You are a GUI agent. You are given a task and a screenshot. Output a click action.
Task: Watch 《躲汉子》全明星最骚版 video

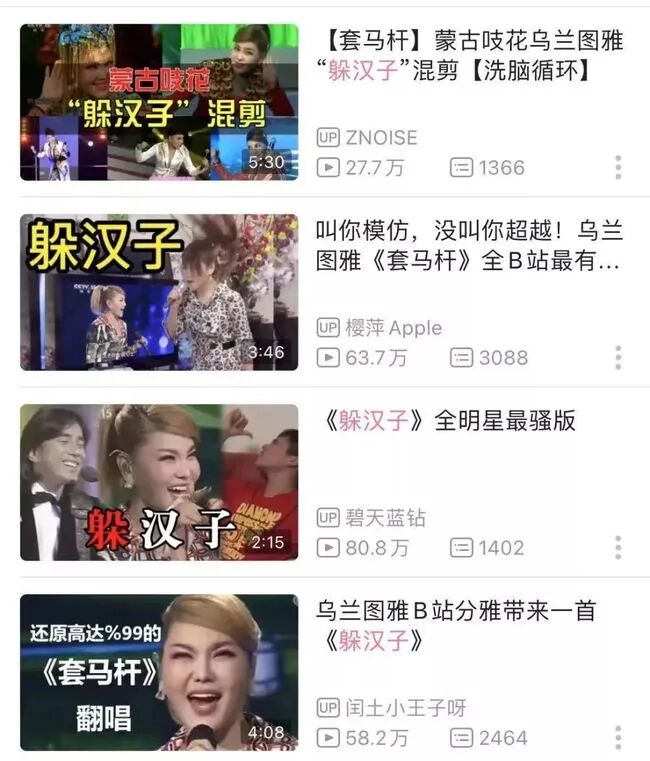click(x=159, y=482)
